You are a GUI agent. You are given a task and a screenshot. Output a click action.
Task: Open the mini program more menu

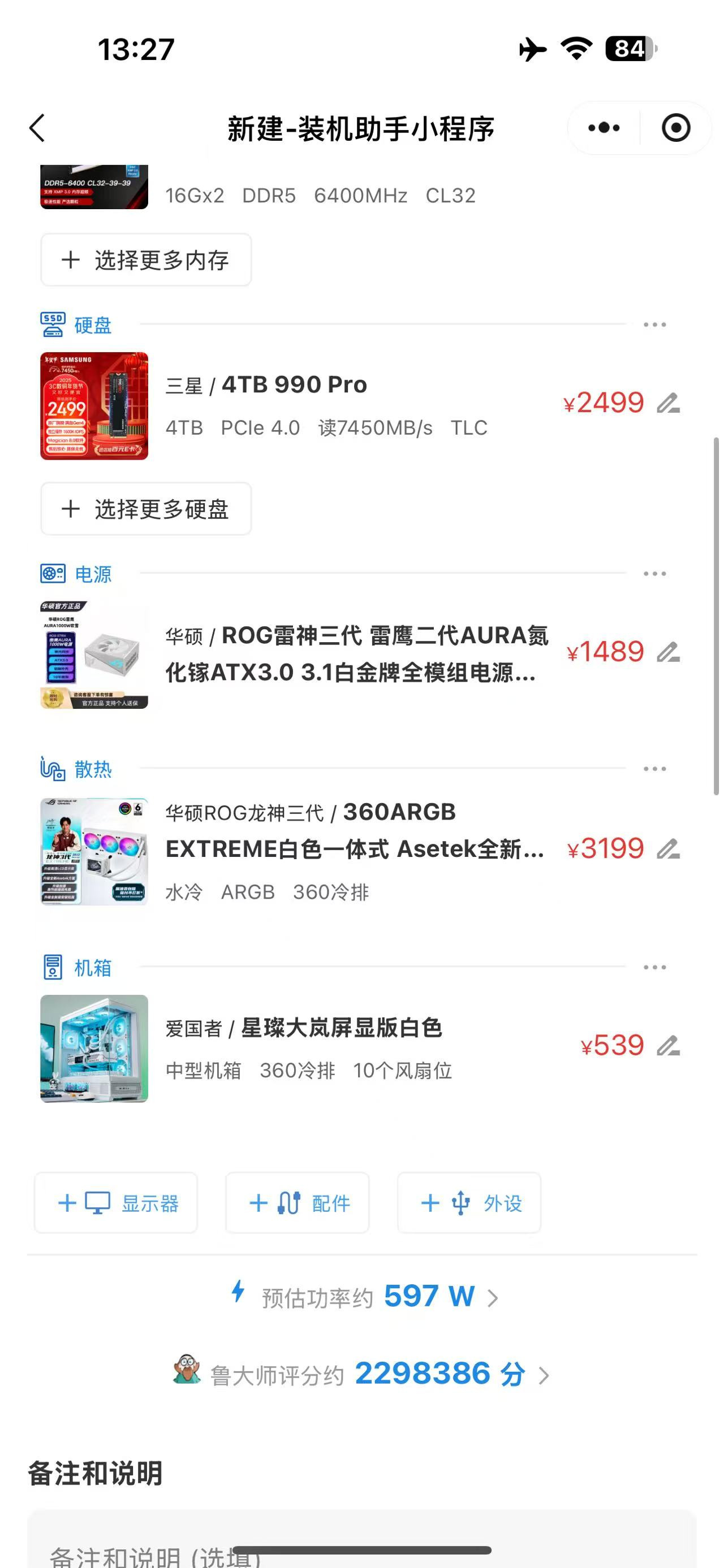(604, 128)
